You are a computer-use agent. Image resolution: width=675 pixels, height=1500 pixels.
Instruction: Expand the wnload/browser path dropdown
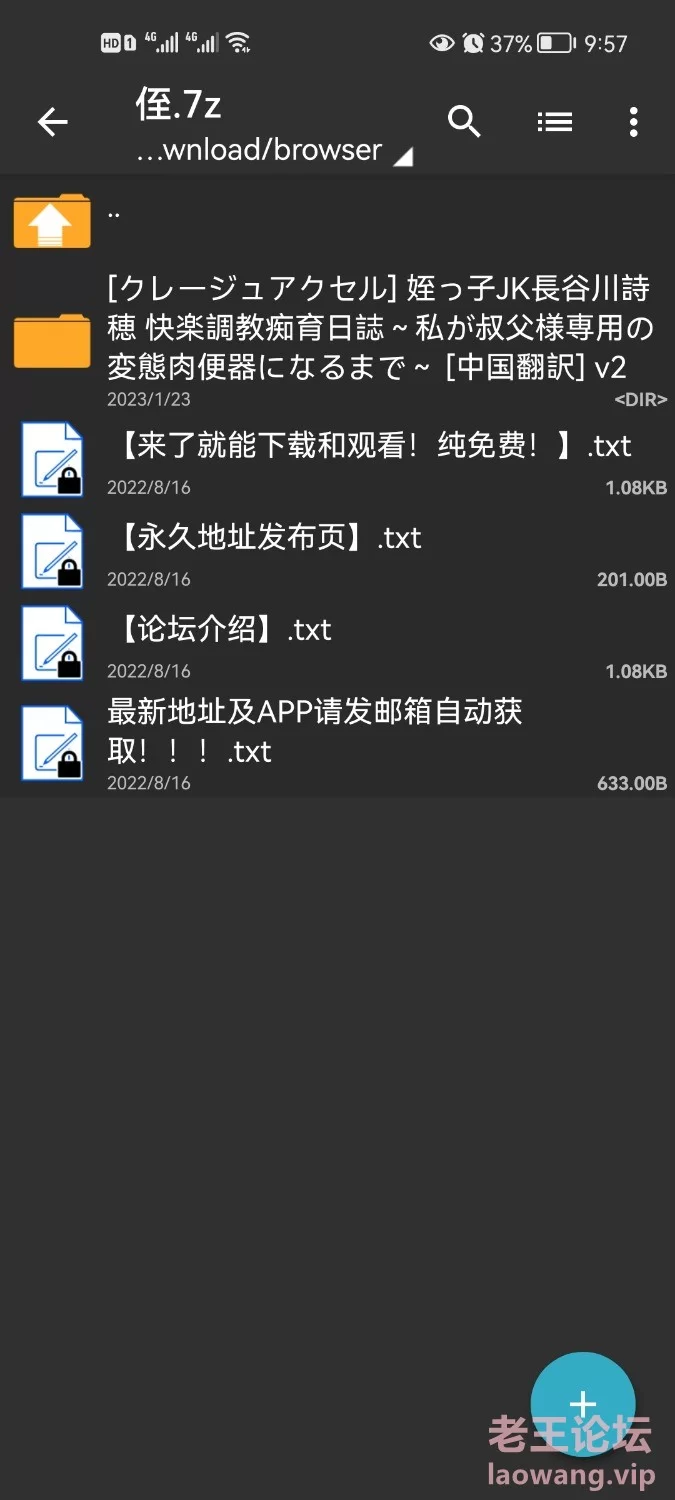[x=274, y=150]
